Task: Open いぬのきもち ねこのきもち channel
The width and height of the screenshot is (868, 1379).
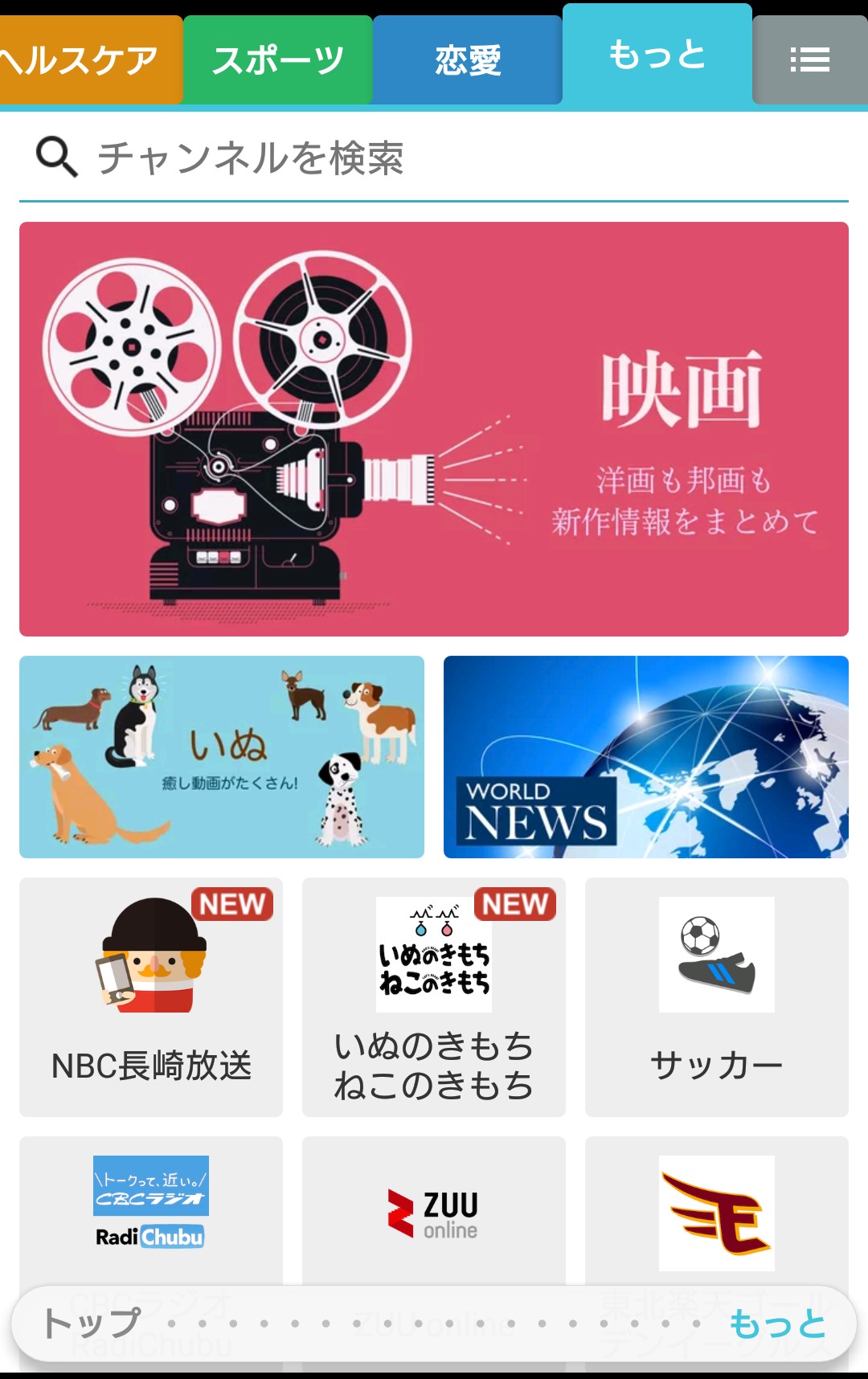Action: click(434, 996)
